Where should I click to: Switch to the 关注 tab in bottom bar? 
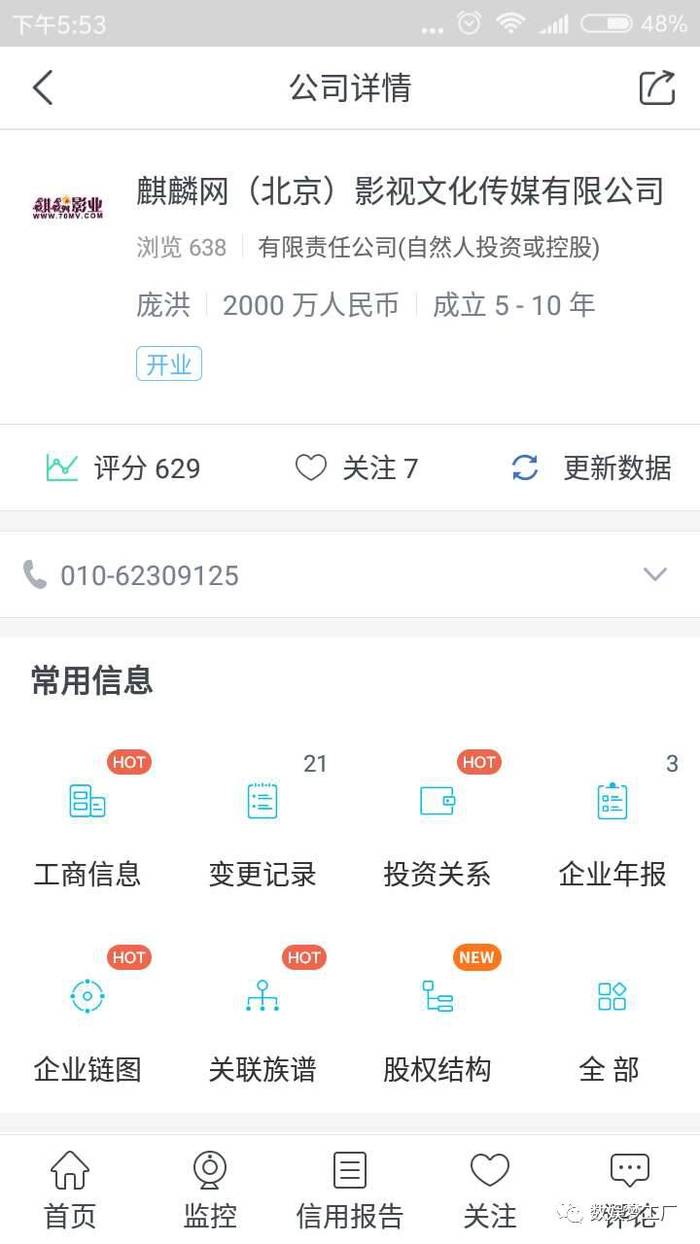click(x=490, y=1190)
